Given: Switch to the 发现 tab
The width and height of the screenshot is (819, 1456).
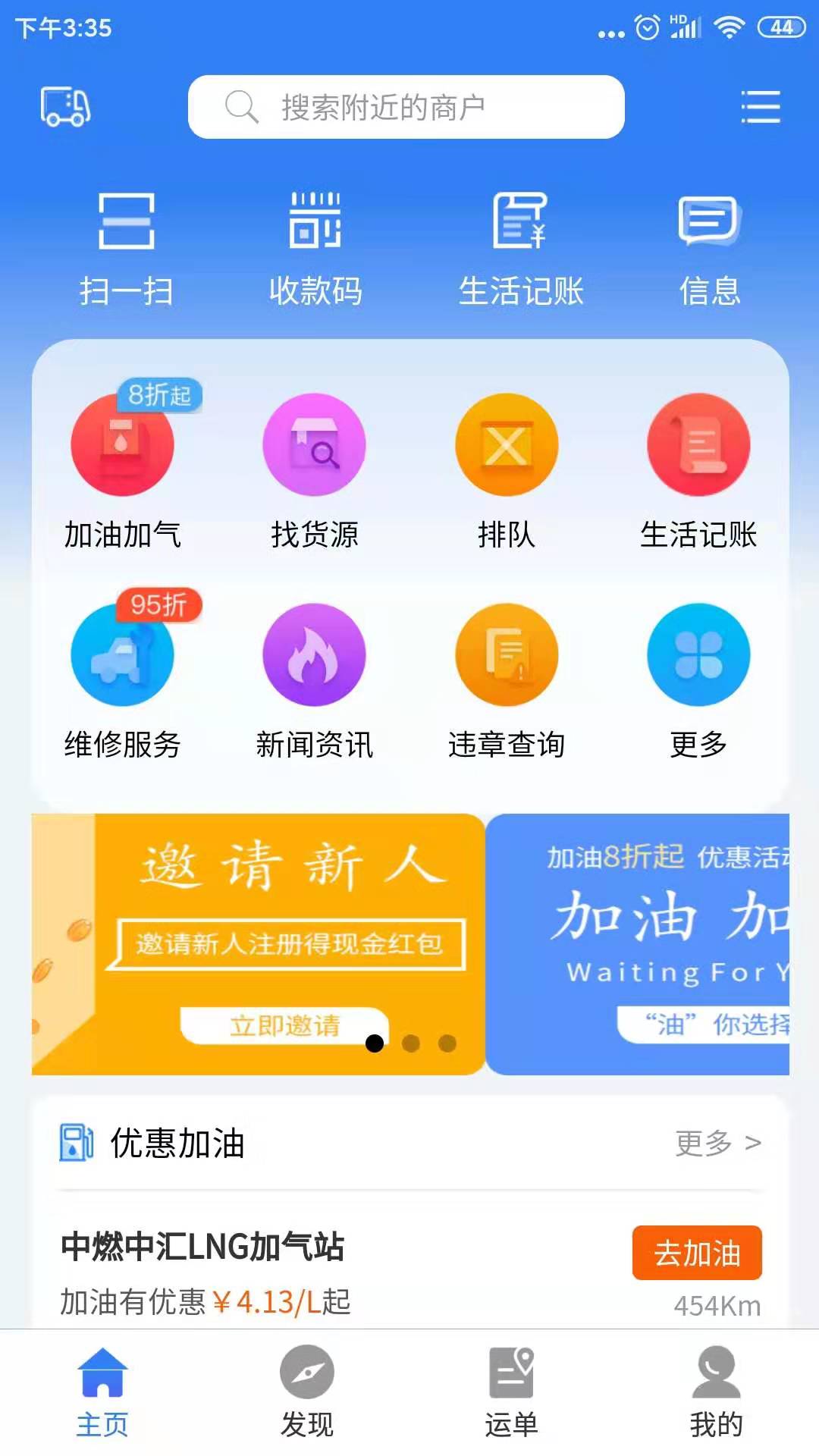Looking at the screenshot, I should tap(307, 1392).
